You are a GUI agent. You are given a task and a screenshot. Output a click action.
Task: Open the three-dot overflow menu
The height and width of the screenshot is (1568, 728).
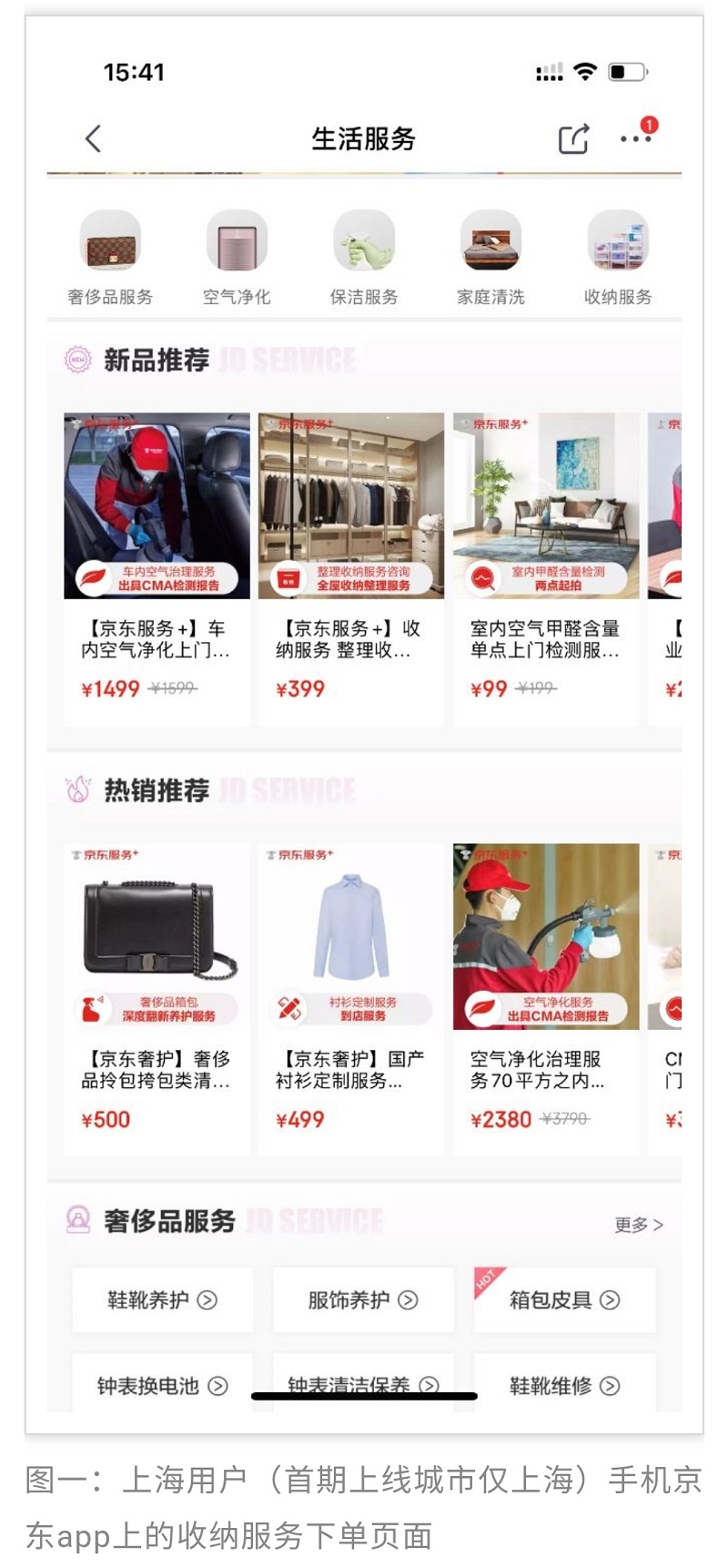(x=635, y=139)
